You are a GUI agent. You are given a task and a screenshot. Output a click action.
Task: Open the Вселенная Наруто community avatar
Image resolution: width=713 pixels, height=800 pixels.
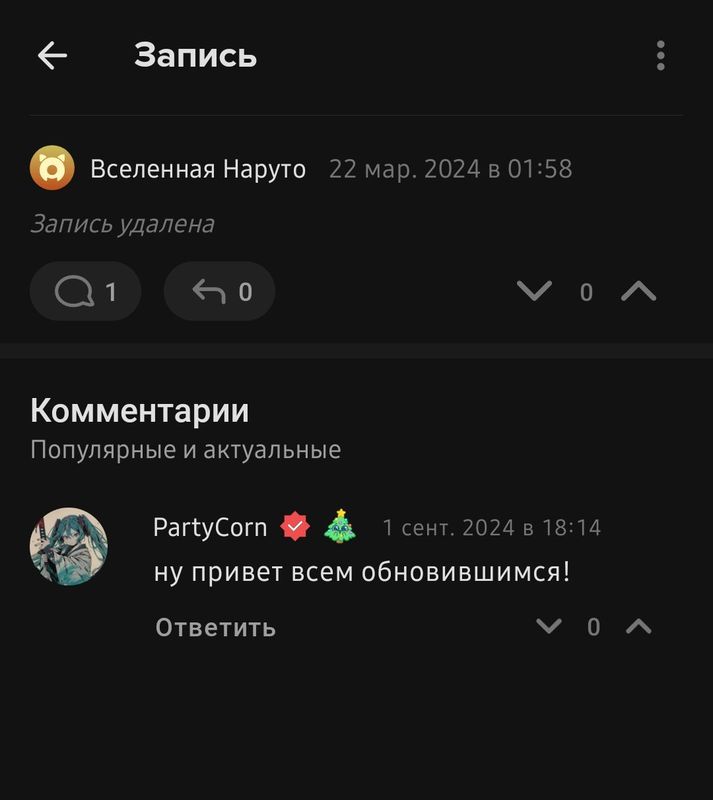point(50,168)
